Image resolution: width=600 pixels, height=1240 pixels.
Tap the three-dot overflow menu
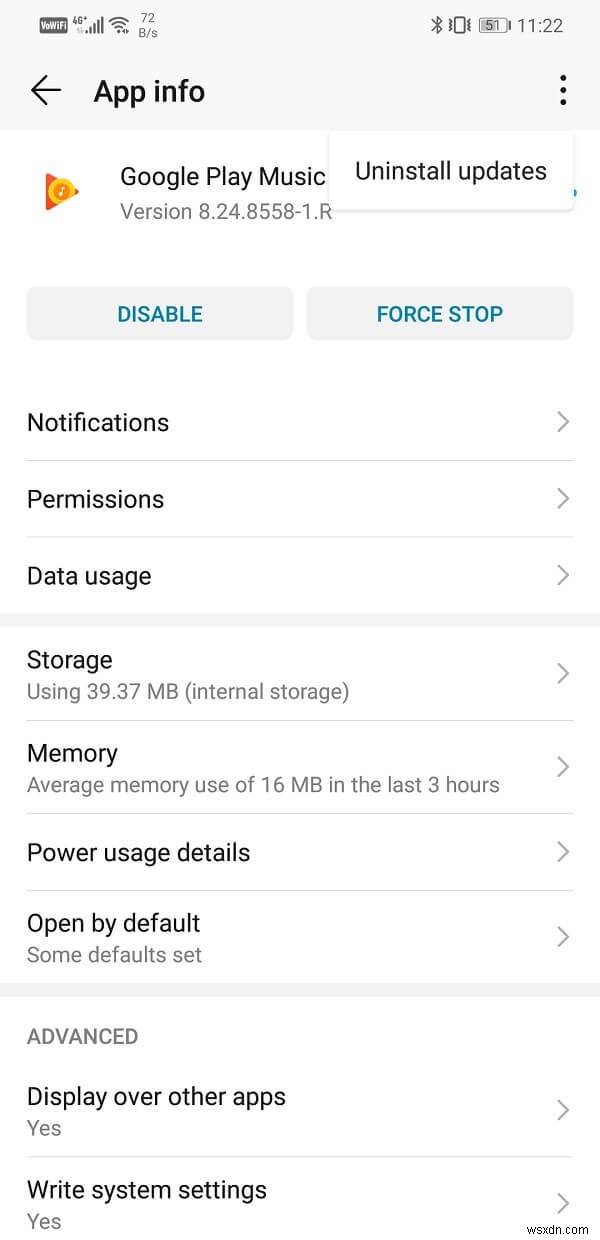[563, 91]
